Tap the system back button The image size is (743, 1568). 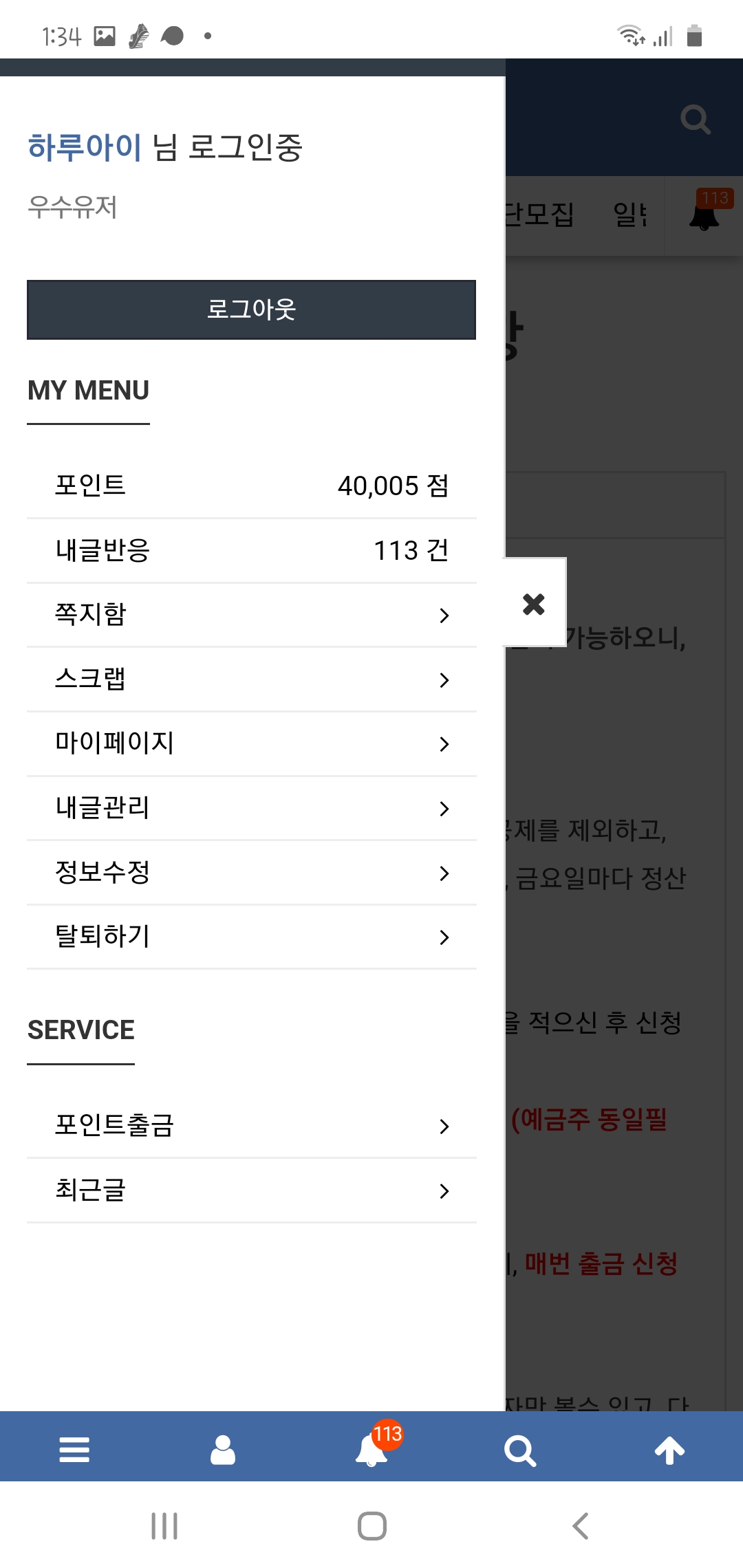(x=581, y=1525)
